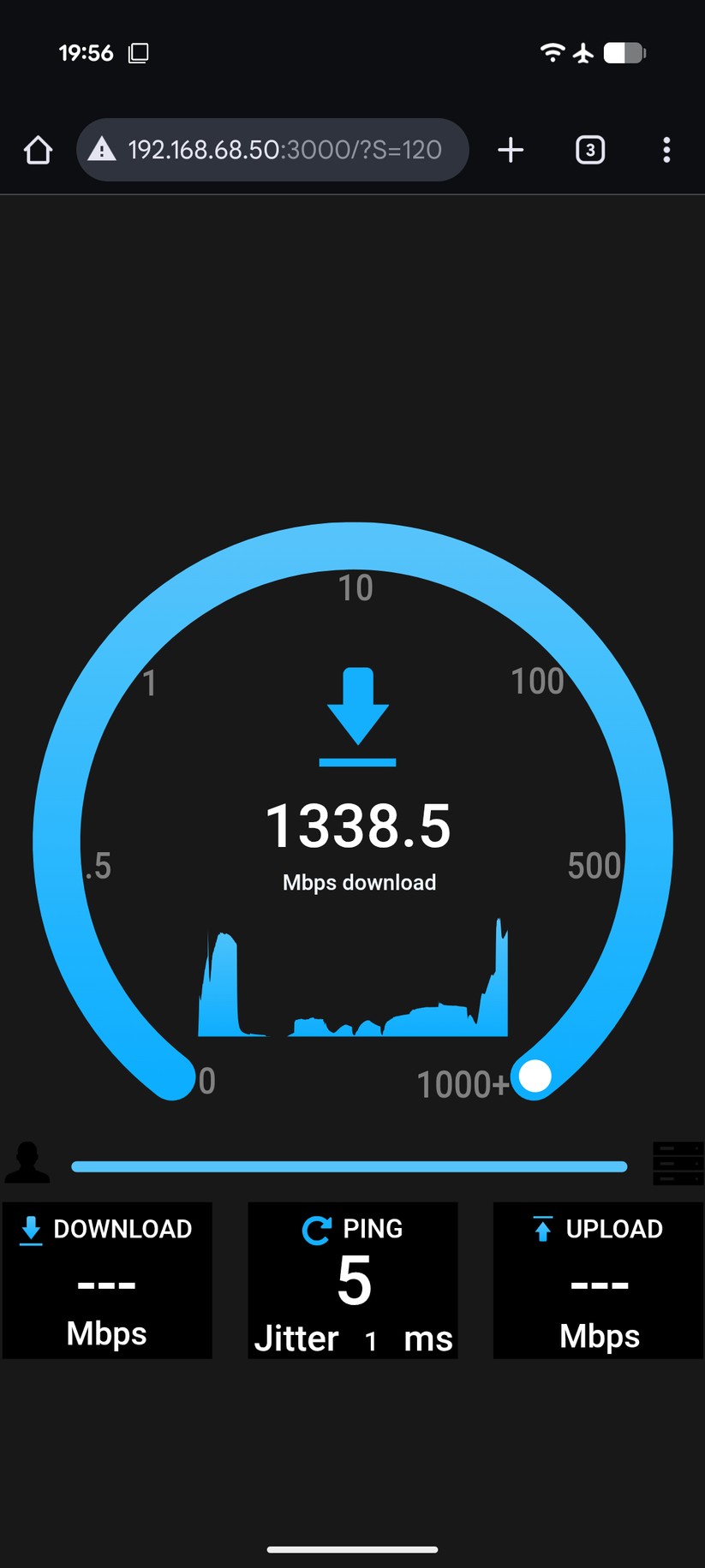Open Chrome's three-dot overflow menu
The width and height of the screenshot is (705, 1568).
point(666,150)
